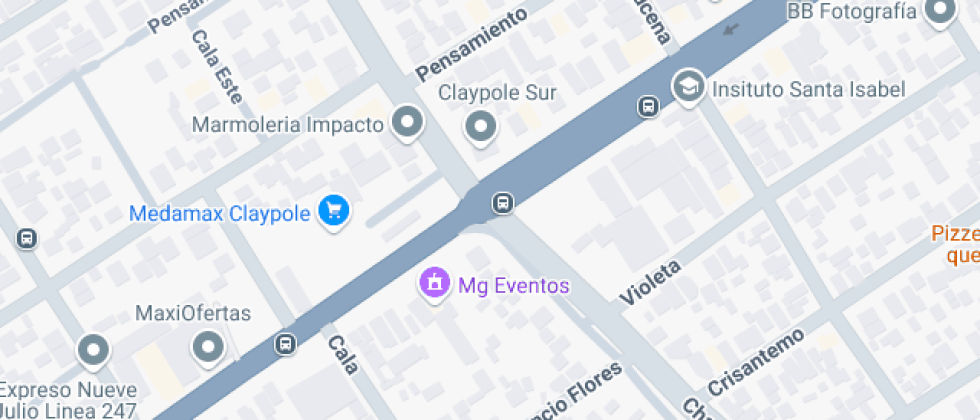Select the MaxiOfertas place marker
Image resolution: width=980 pixels, height=420 pixels.
(208, 347)
